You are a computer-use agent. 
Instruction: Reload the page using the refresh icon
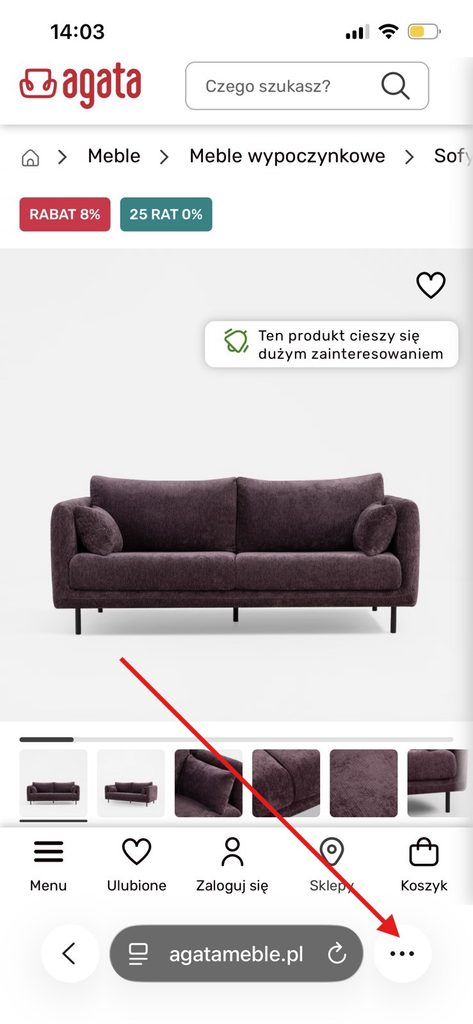[x=336, y=954]
